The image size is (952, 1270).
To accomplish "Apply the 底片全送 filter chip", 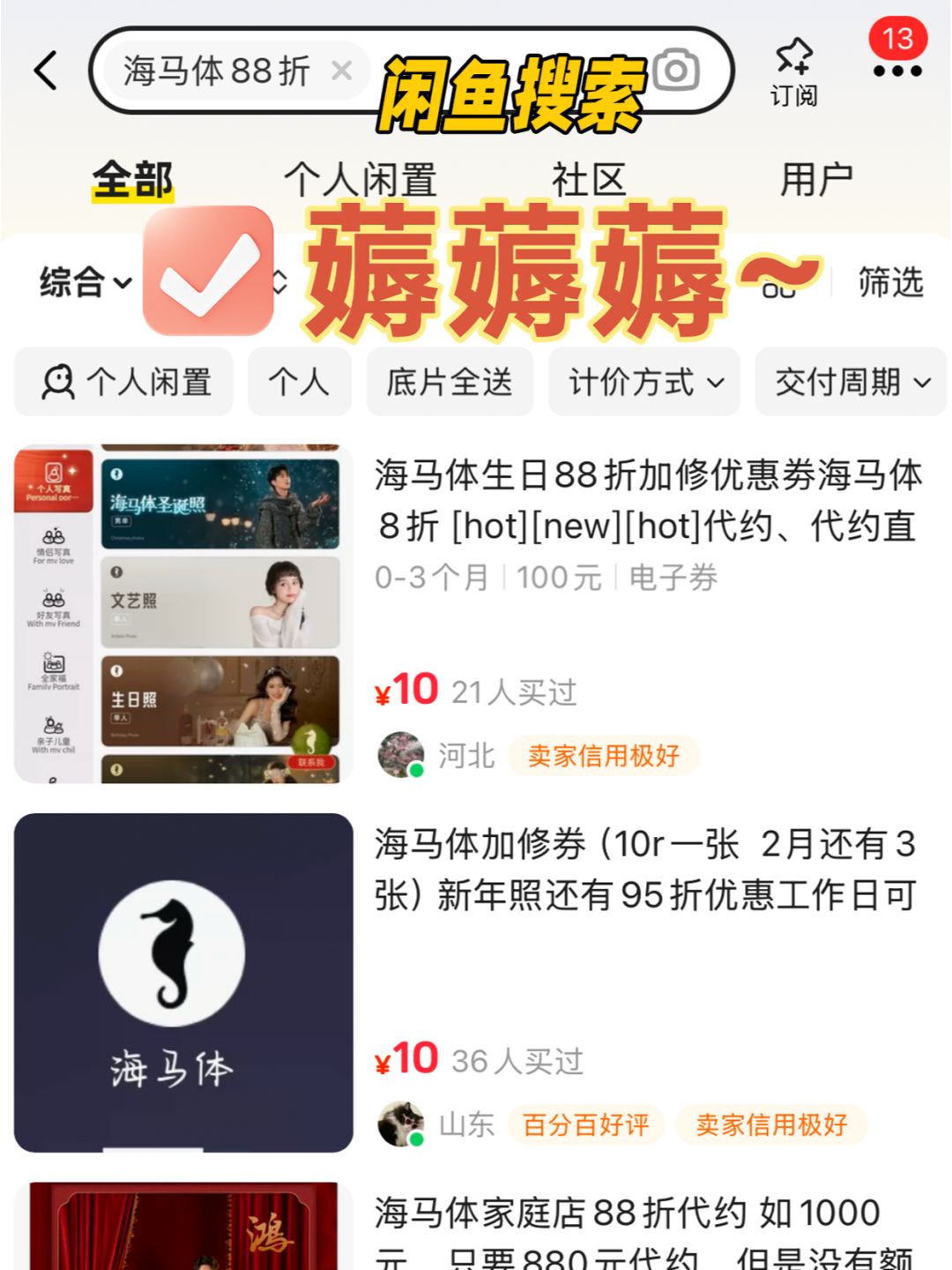I will pos(450,382).
